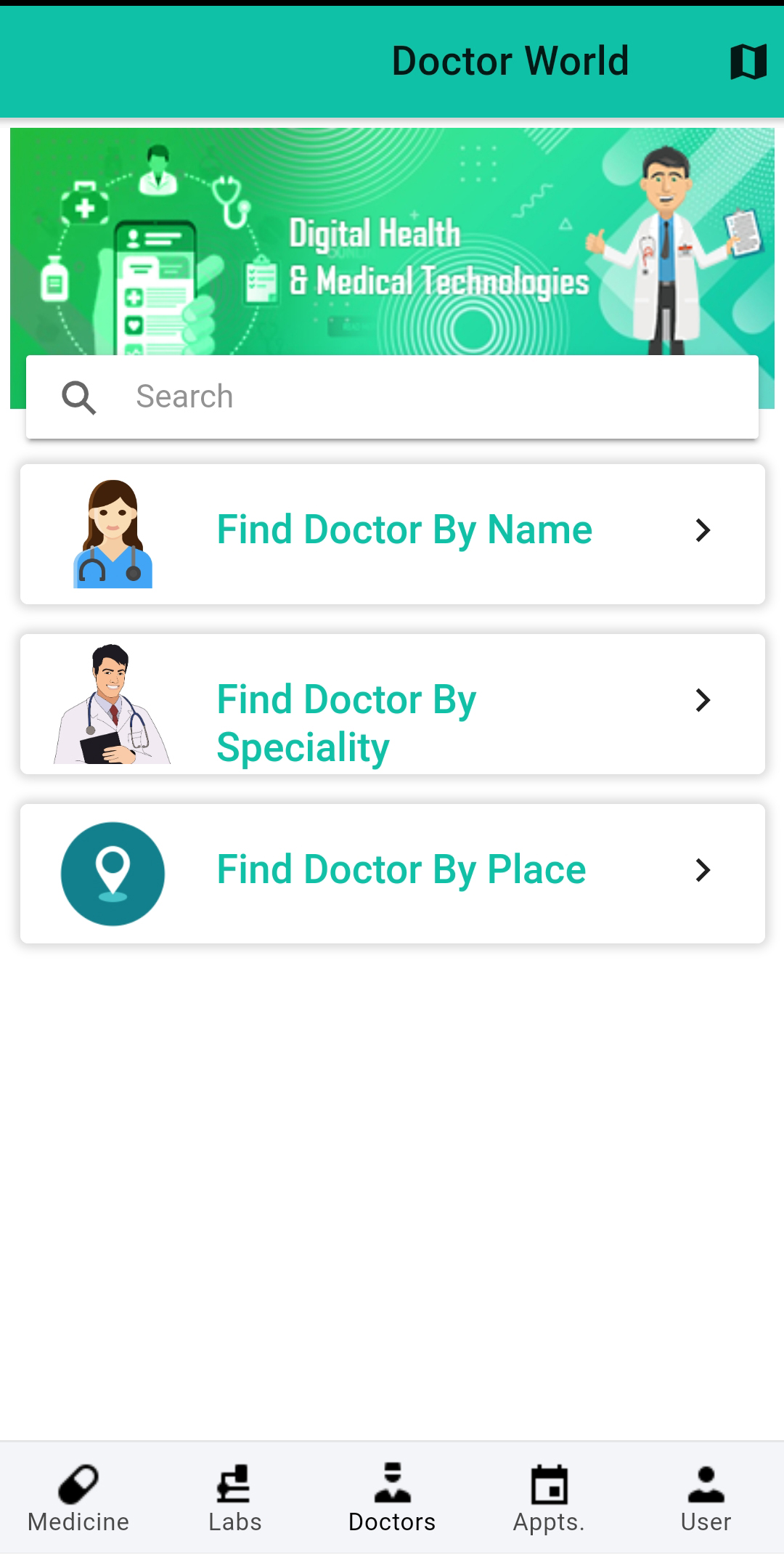
Task: Open the Appts. tab
Action: tap(549, 1498)
